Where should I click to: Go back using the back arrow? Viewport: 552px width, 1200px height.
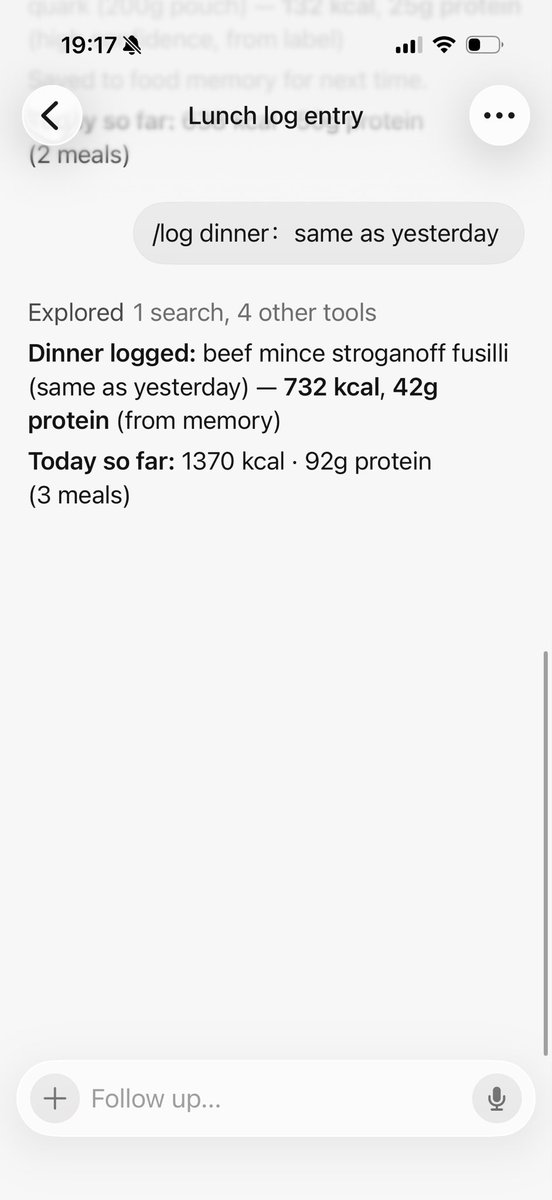pos(51,116)
